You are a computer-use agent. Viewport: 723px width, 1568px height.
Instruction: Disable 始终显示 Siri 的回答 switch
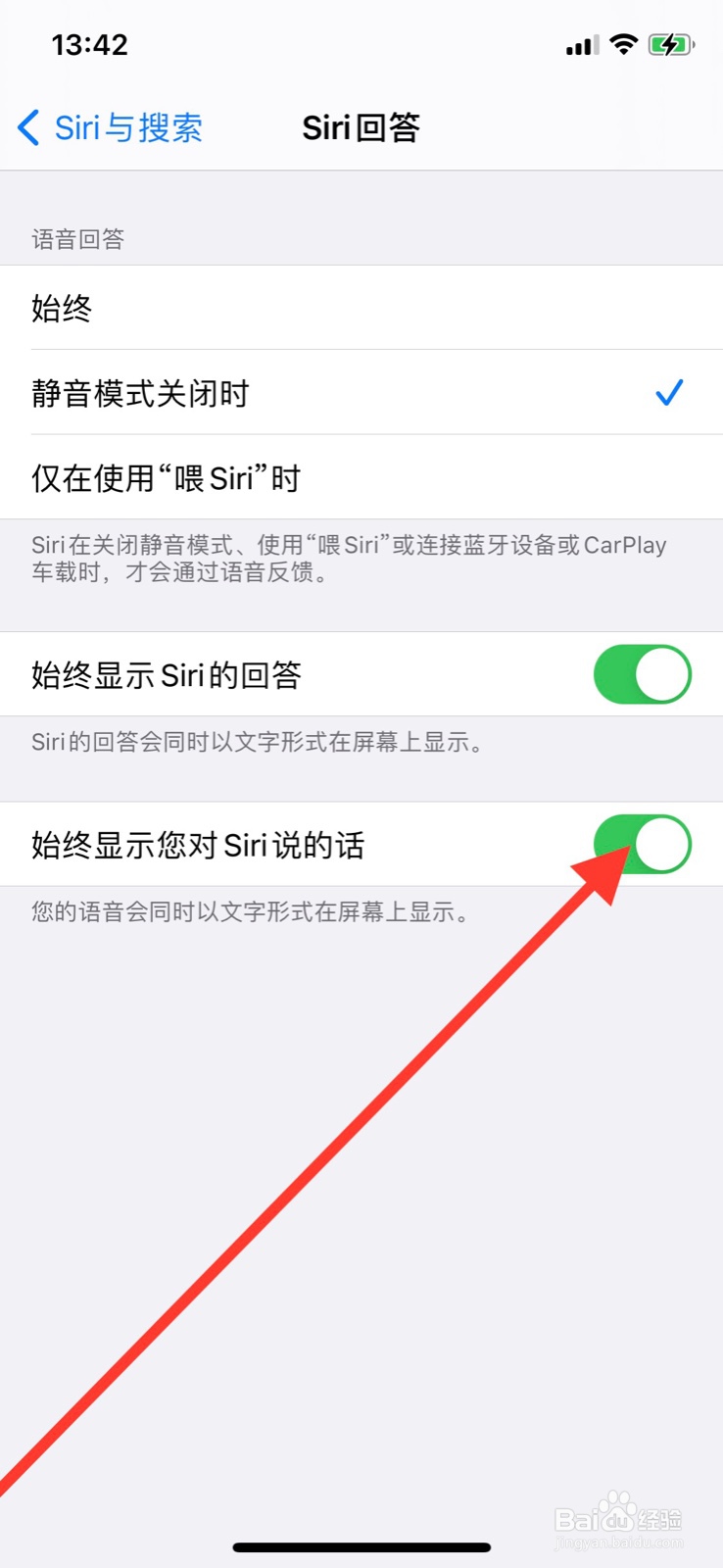642,674
